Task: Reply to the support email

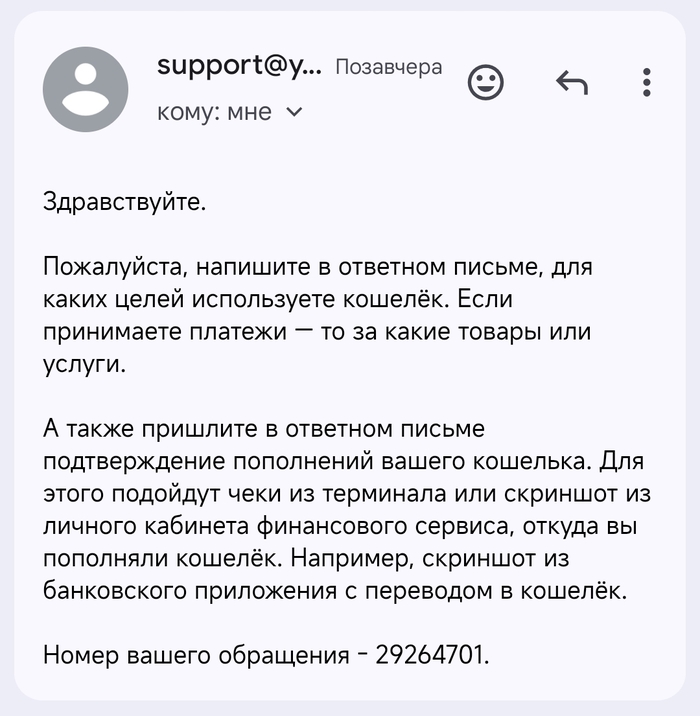Action: coord(570,83)
